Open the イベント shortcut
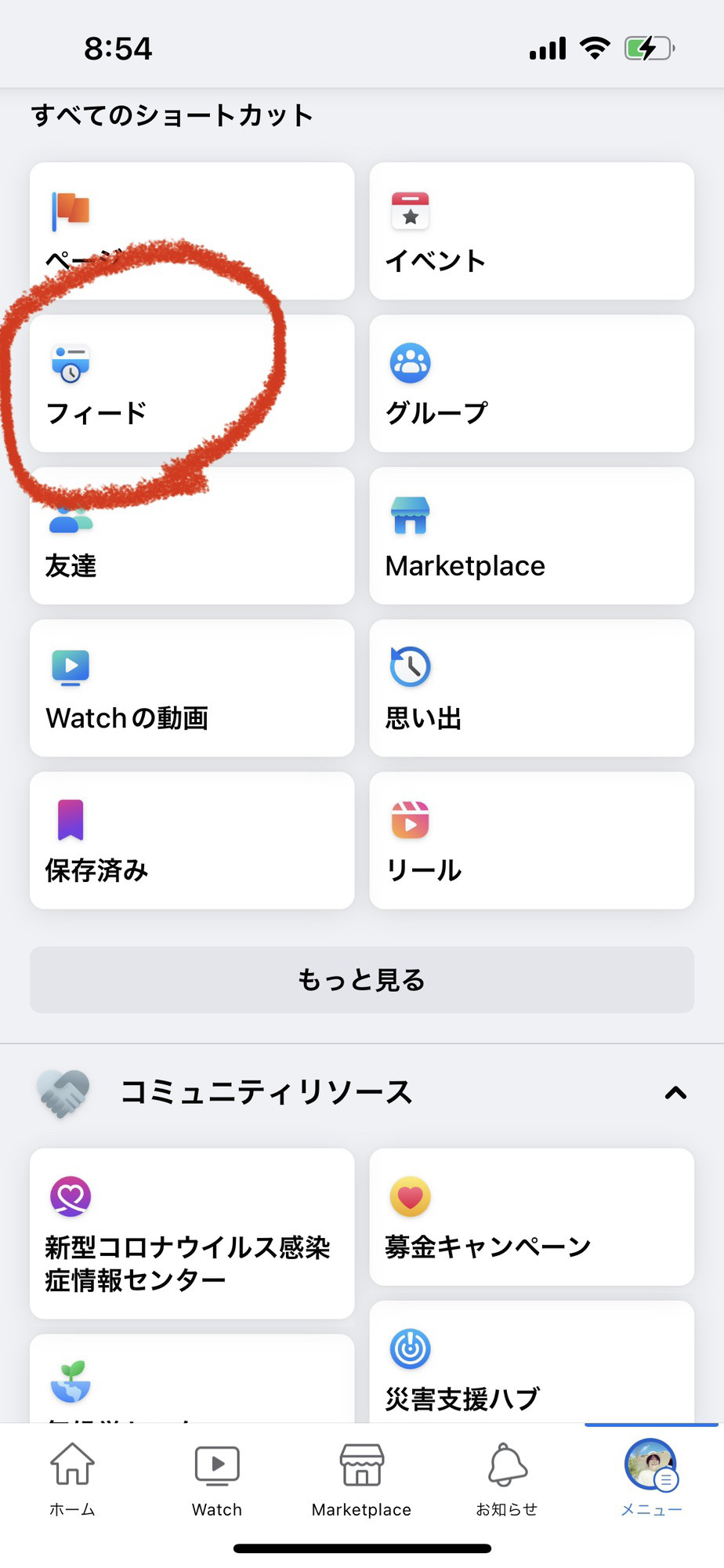 coord(531,230)
